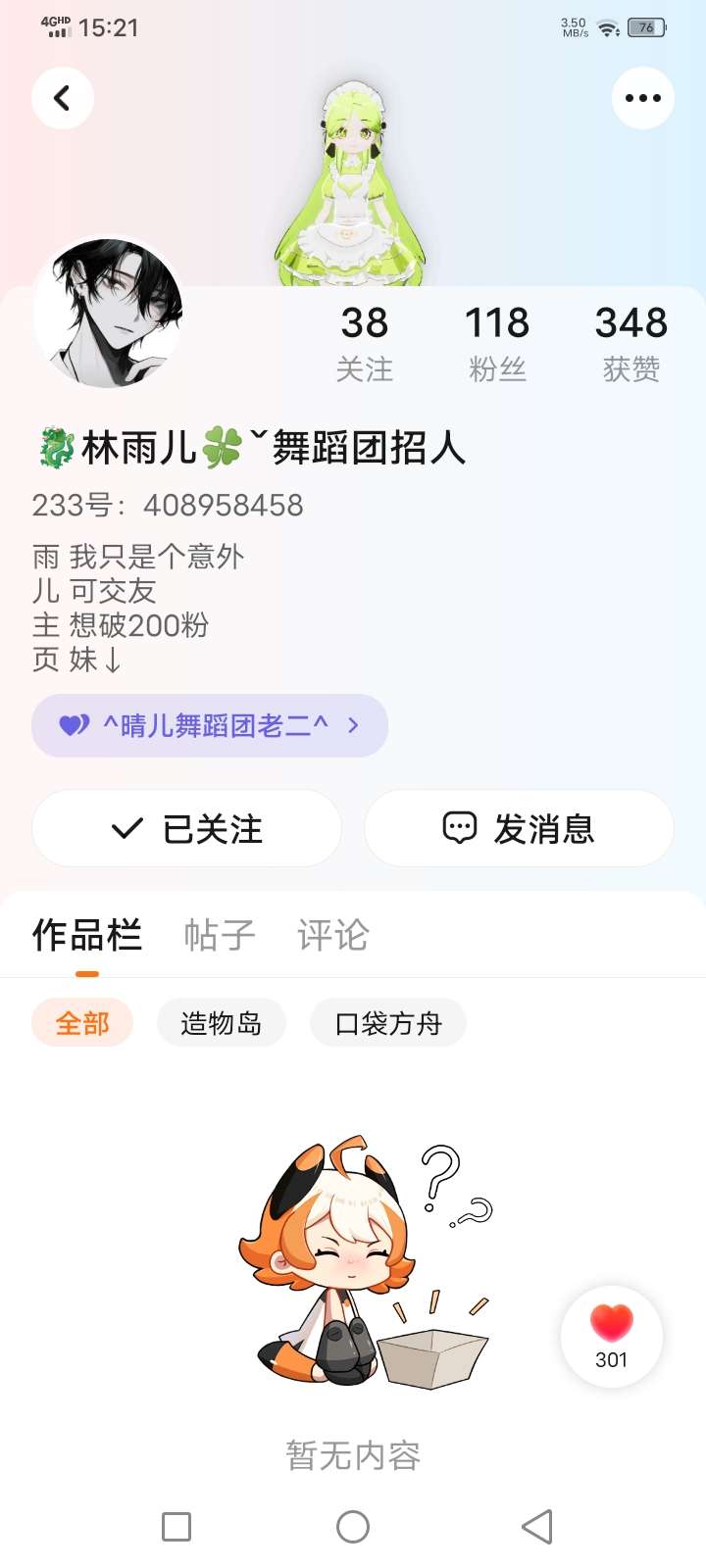
Task: Open the profile avatar picture
Action: tap(108, 314)
